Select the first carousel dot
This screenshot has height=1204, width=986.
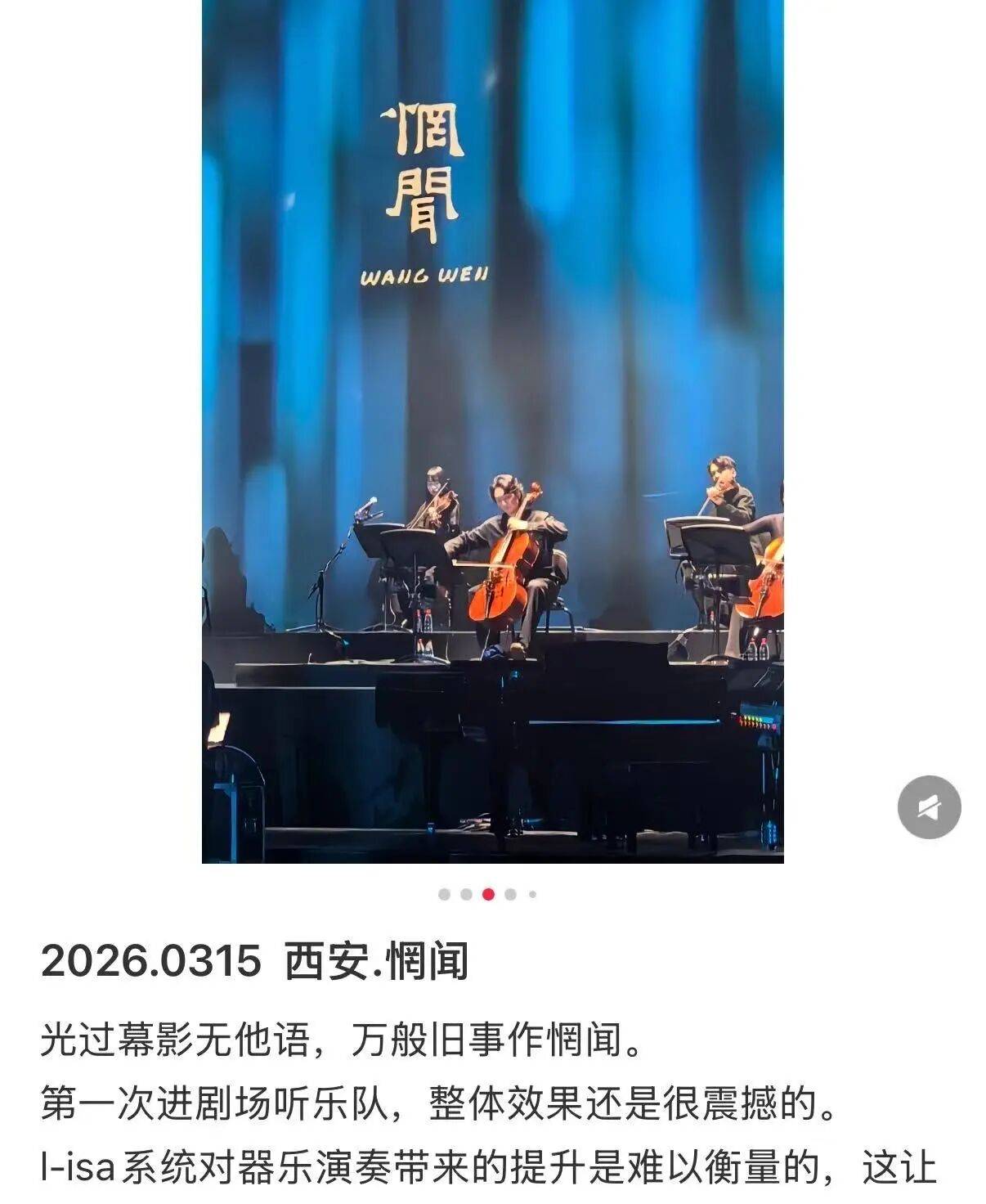click(x=444, y=896)
